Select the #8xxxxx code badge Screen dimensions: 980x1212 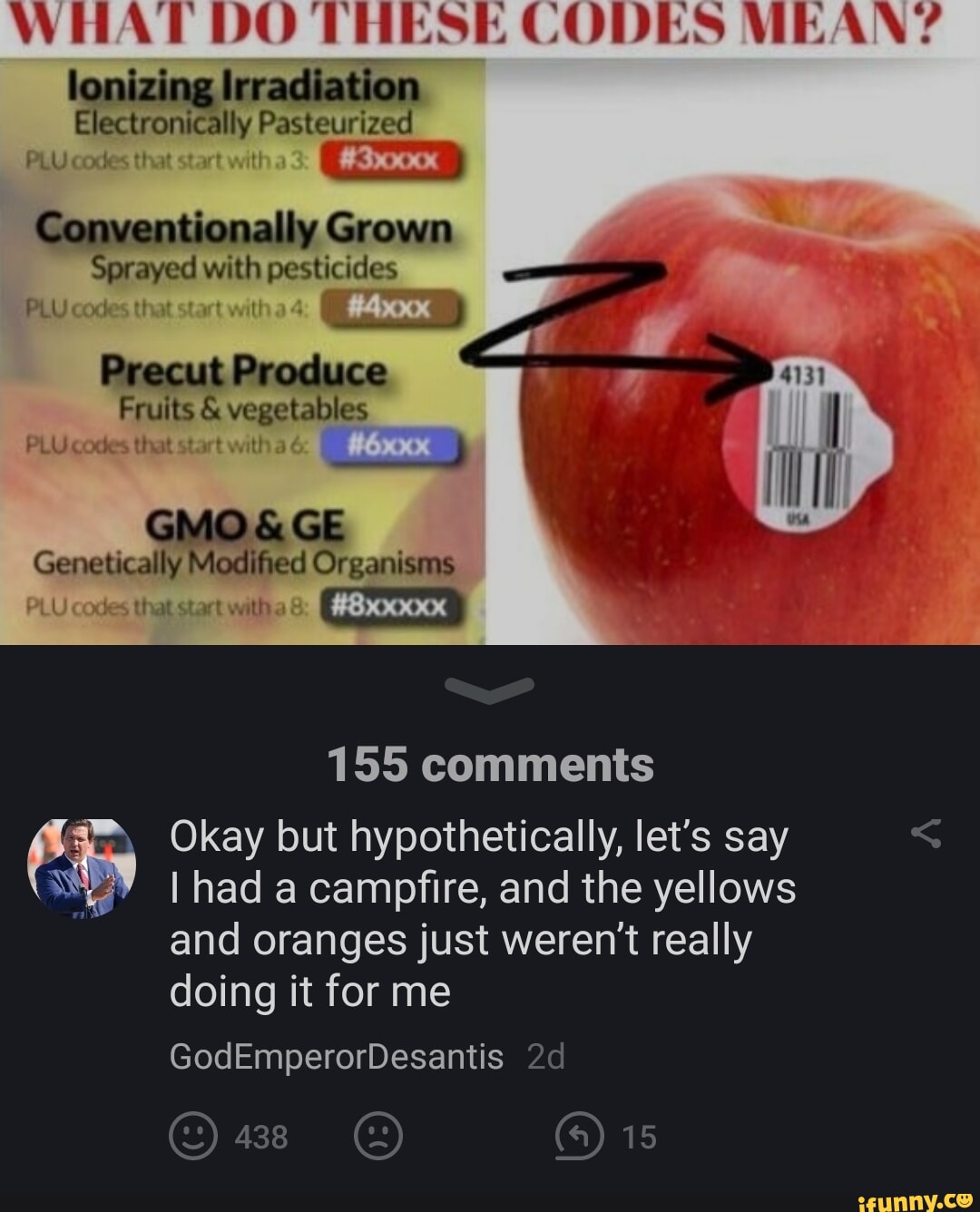click(392, 601)
